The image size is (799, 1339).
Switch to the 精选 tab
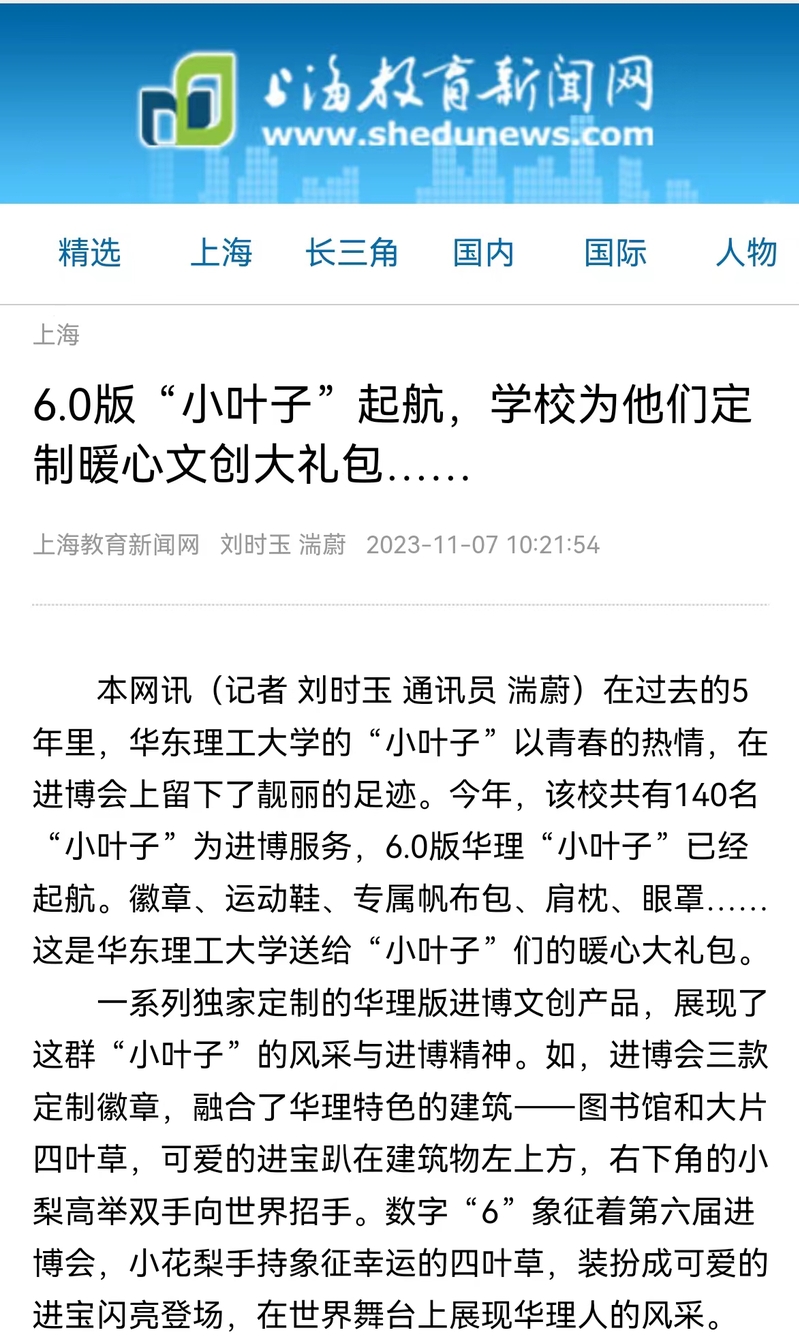coord(89,253)
